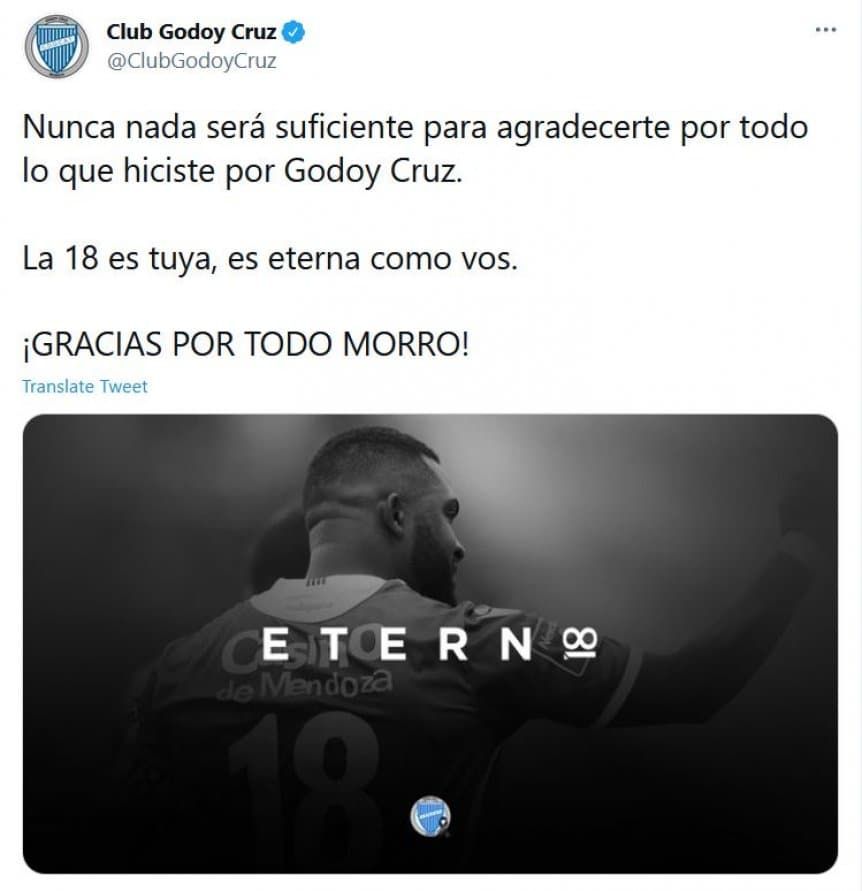Tap the @ClubGodoyCruz handle
The image size is (862, 891).
coord(191,60)
